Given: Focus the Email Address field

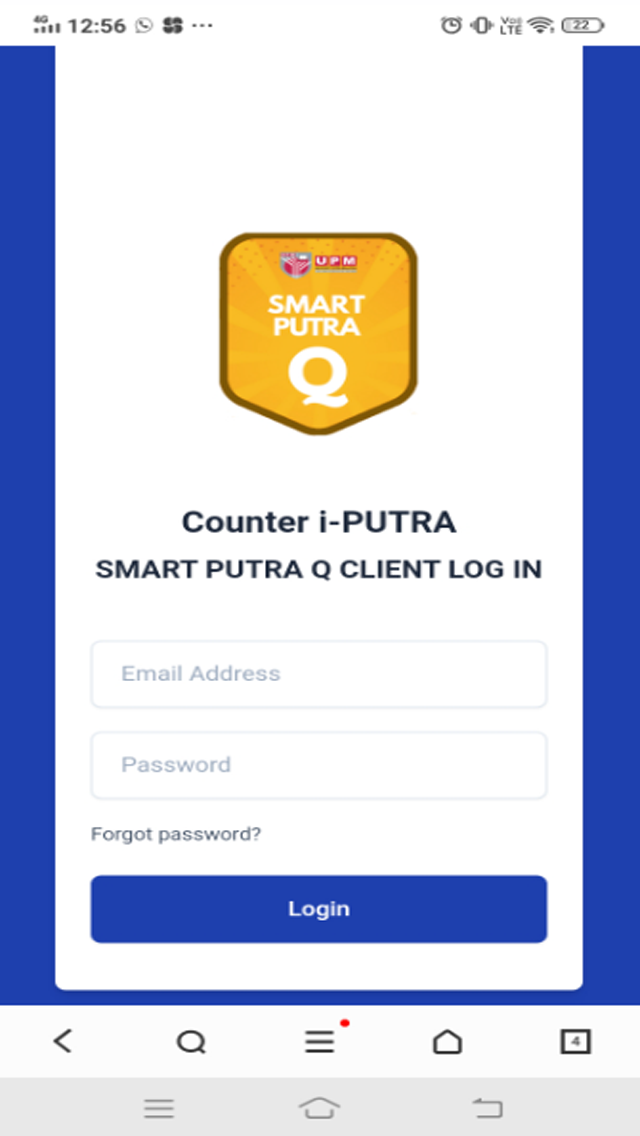Looking at the screenshot, I should click(318, 674).
